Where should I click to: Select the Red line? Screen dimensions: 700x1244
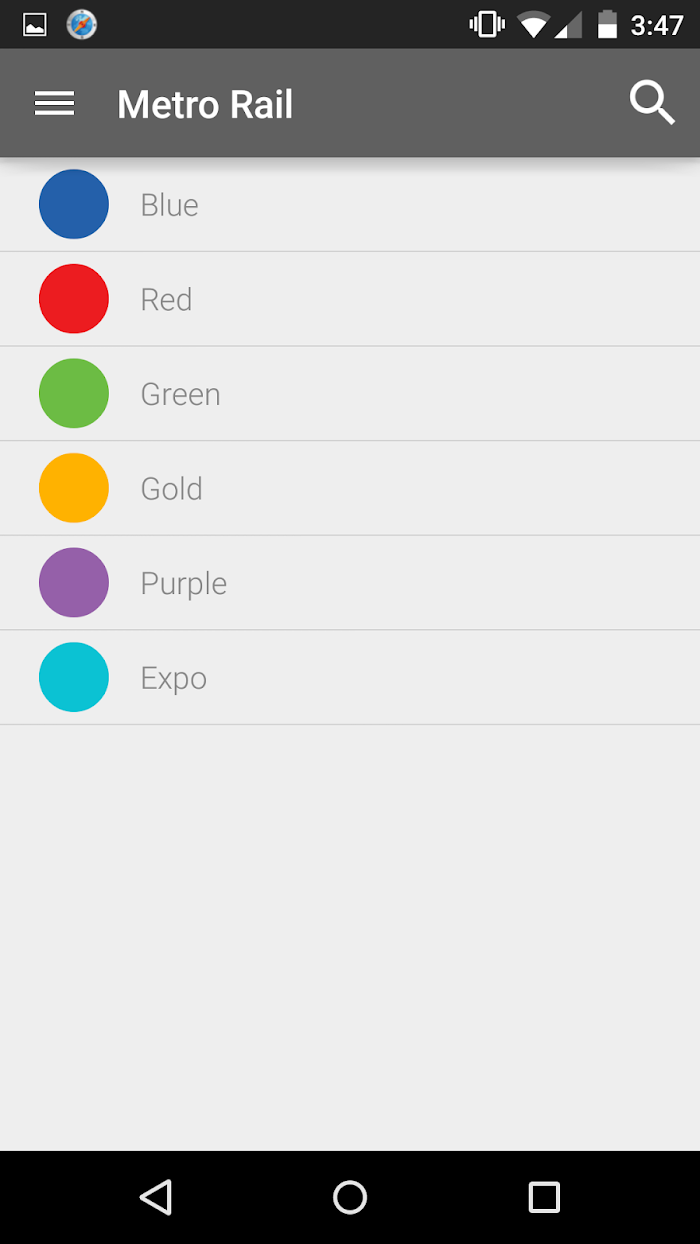[350, 299]
